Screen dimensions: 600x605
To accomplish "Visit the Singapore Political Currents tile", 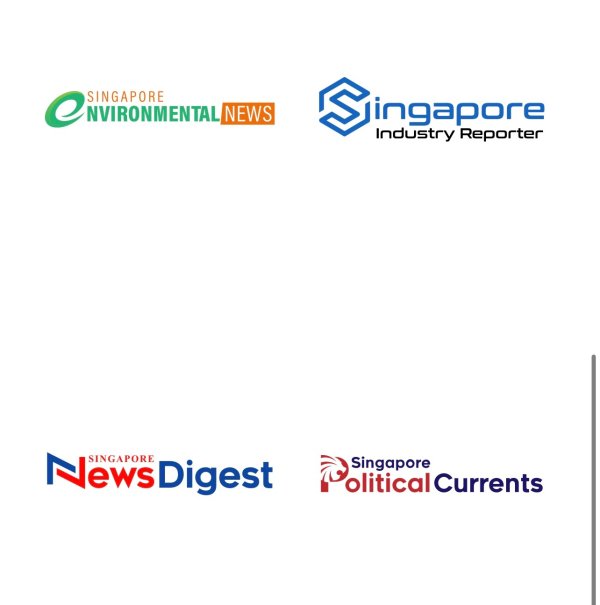I will tap(431, 474).
